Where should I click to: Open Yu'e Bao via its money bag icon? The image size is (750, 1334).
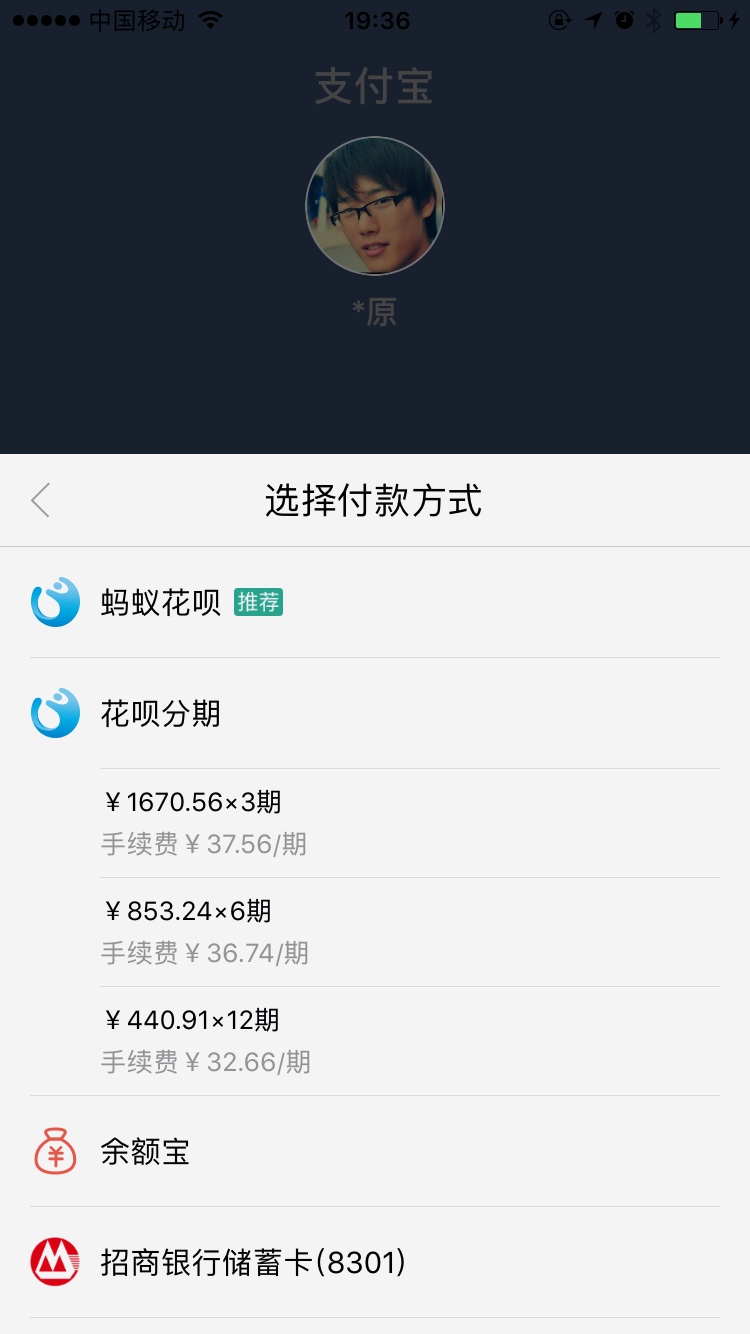(55, 1151)
